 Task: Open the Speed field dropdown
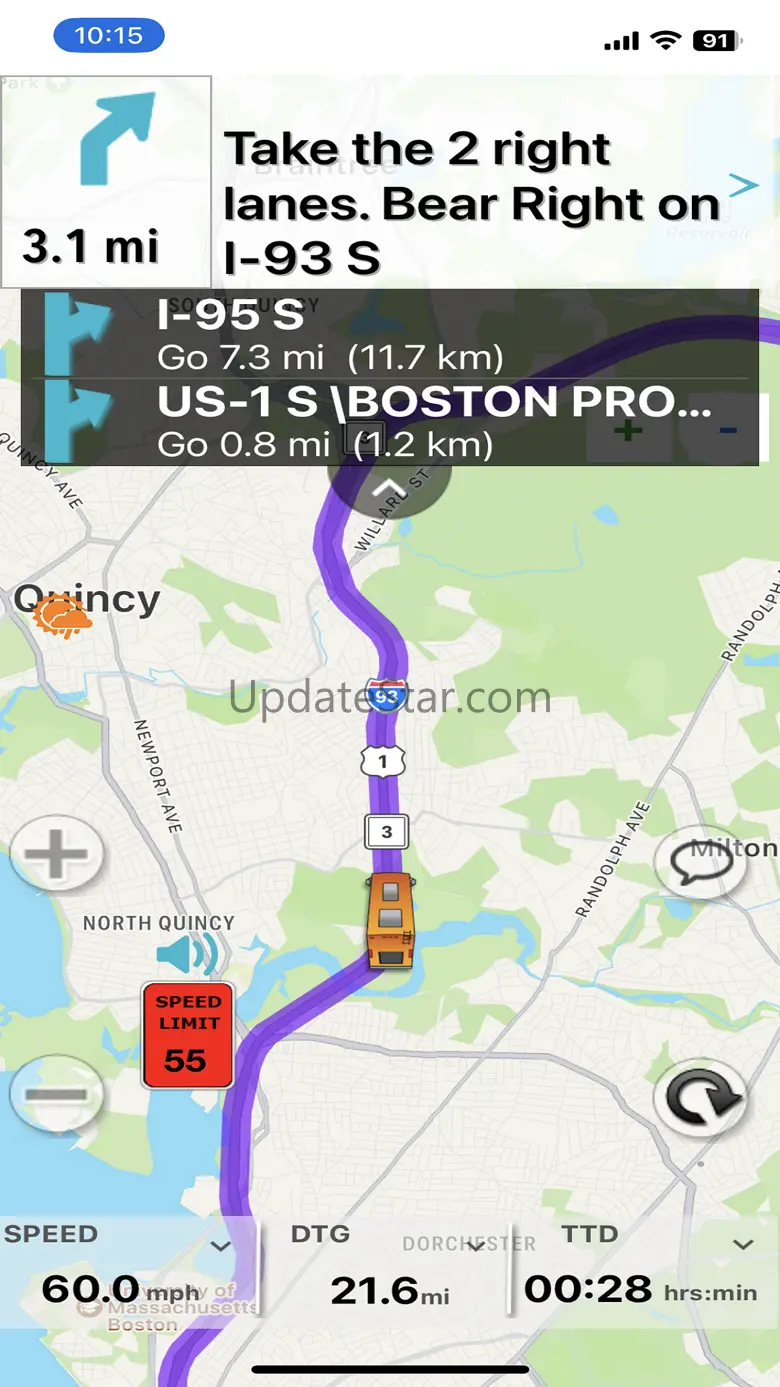click(x=221, y=1246)
